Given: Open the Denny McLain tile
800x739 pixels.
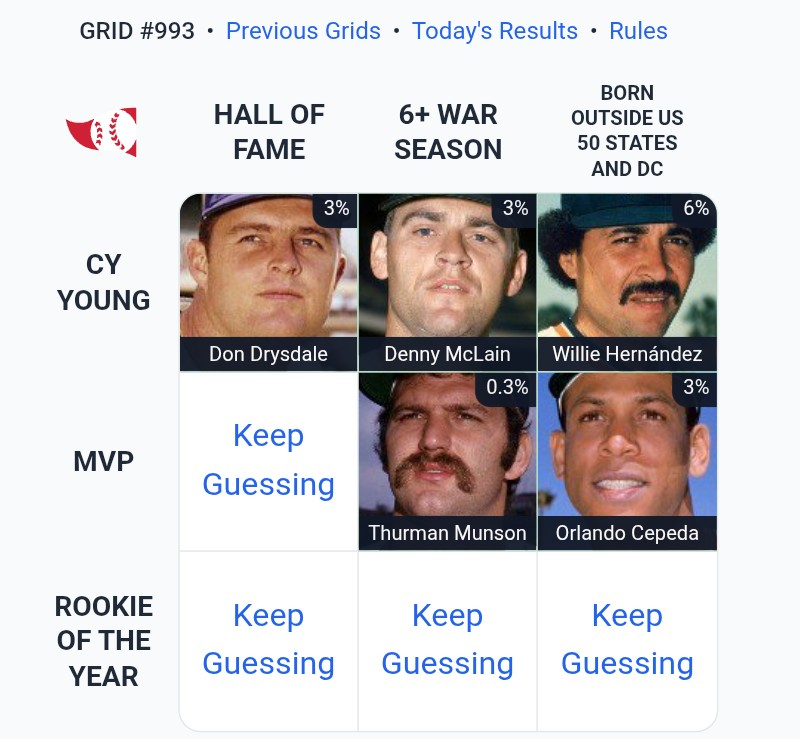Looking at the screenshot, I should (447, 282).
